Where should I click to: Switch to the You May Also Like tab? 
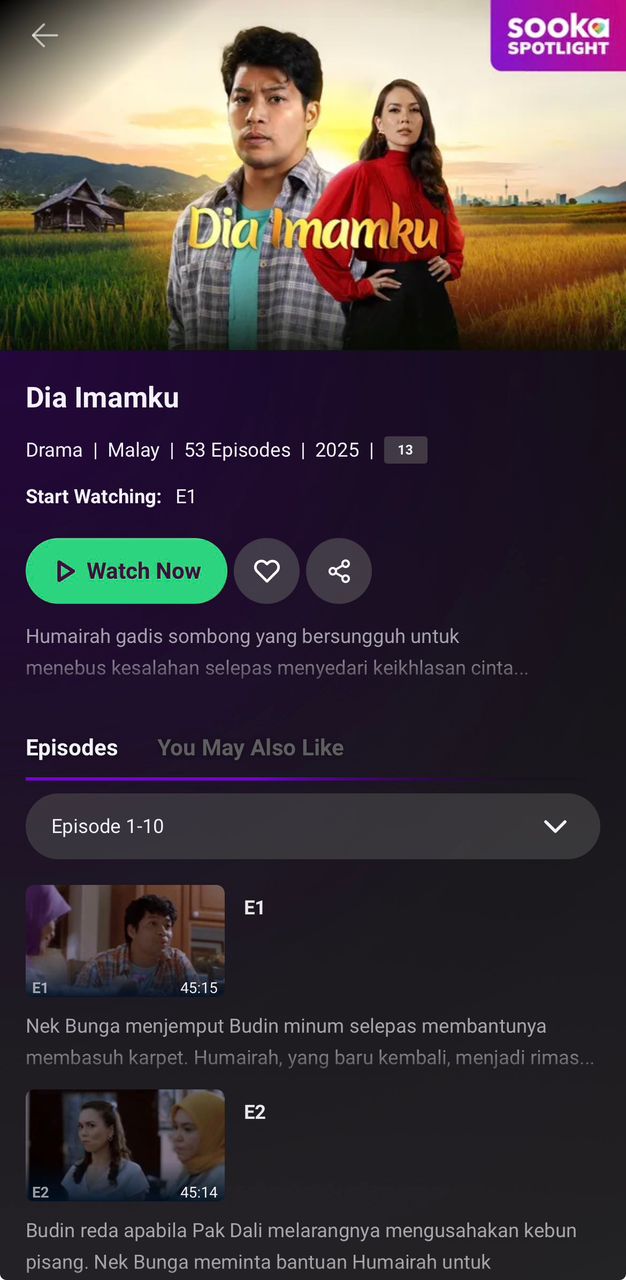point(250,748)
